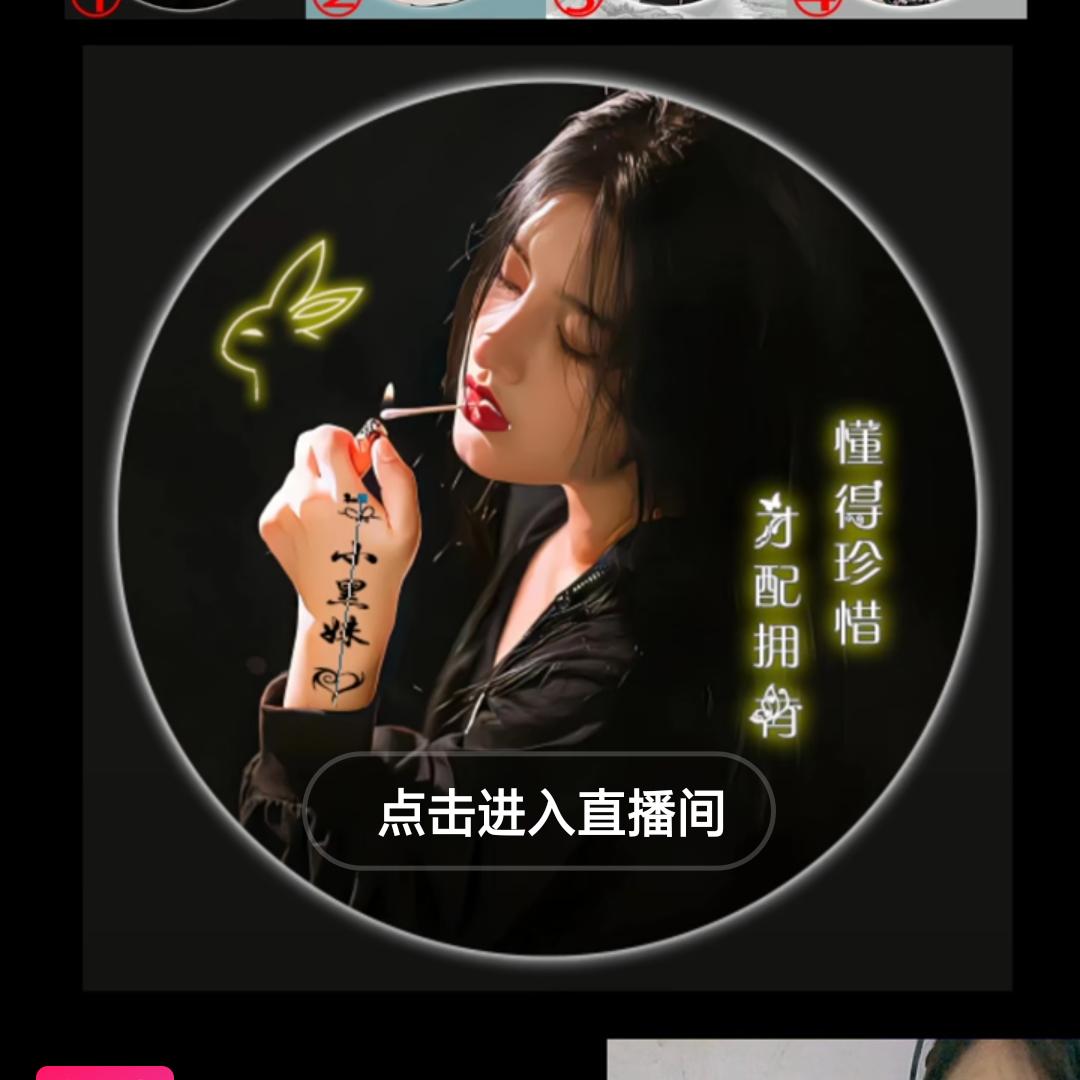
Task: Tap 点击进入直播间 to enter the live room
Action: (x=539, y=811)
